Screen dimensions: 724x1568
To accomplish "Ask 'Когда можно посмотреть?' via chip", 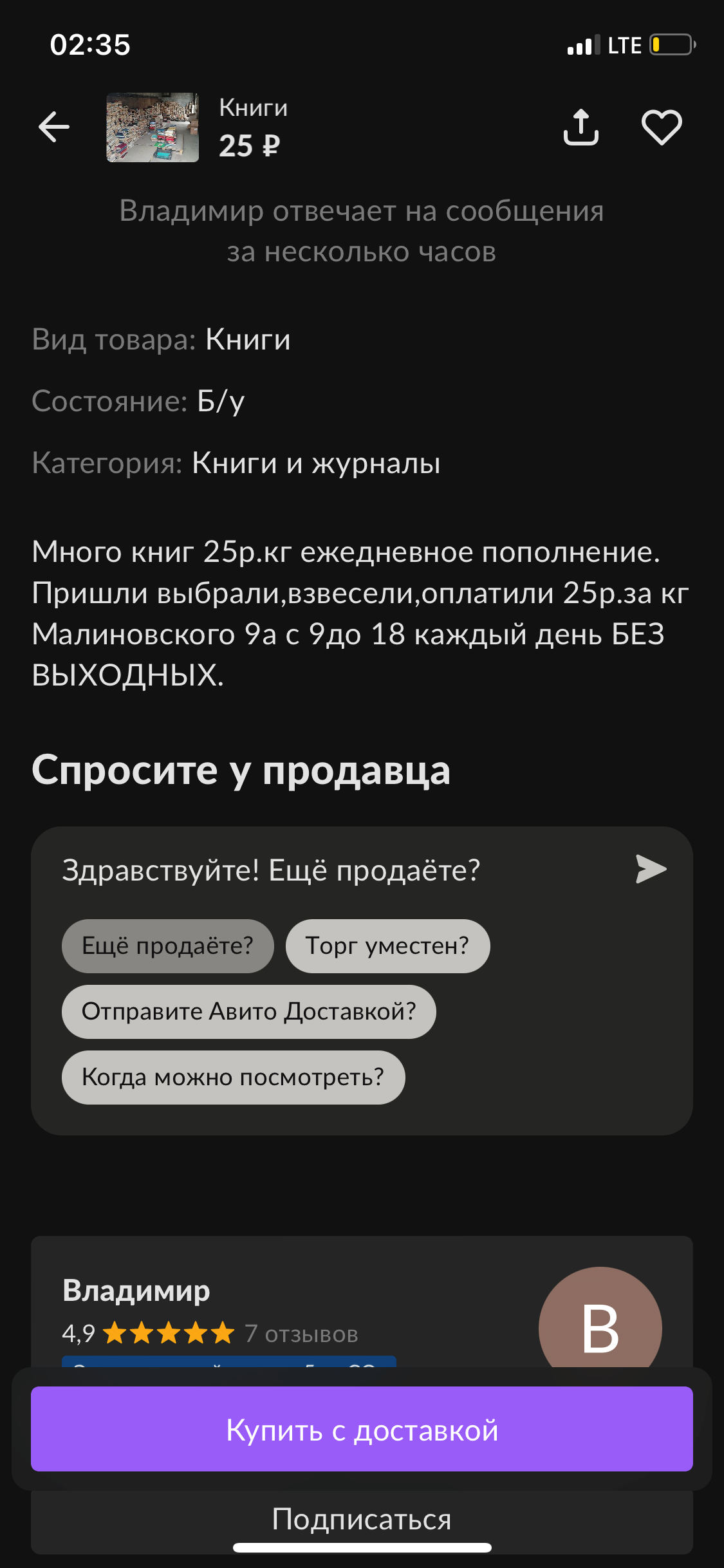I will point(233,1078).
